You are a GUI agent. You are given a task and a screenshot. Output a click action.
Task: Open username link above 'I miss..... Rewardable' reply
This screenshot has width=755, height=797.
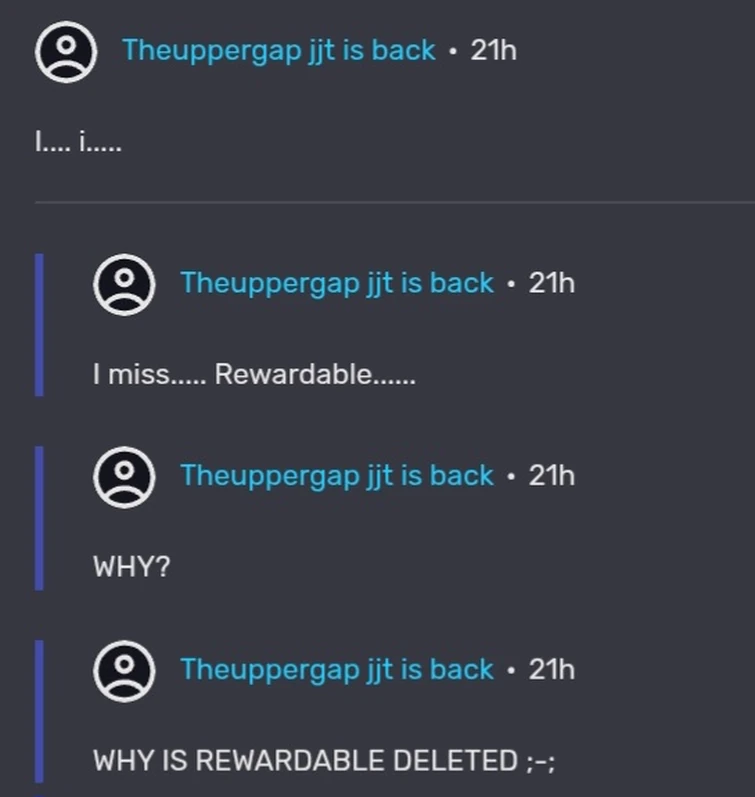tap(336, 283)
